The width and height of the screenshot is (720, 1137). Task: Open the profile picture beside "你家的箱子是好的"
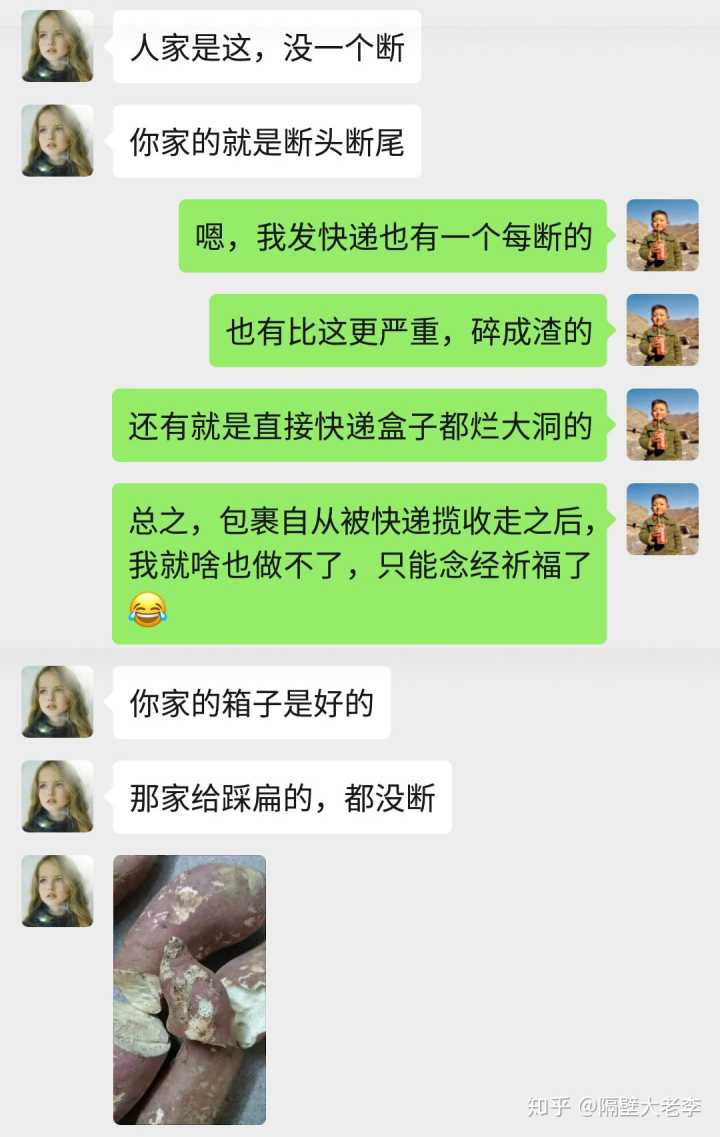pyautogui.click(x=57, y=702)
